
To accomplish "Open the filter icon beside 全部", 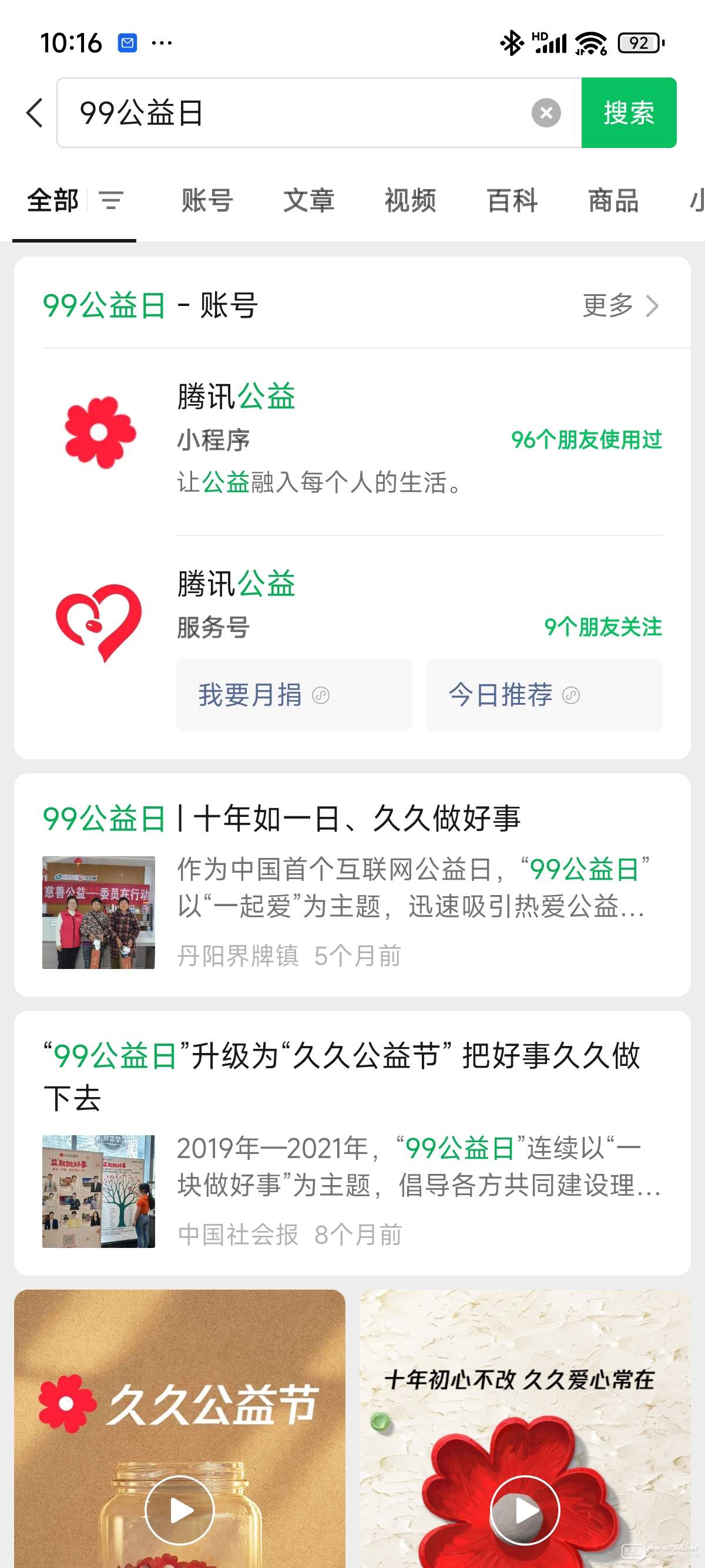I will coord(112,200).
